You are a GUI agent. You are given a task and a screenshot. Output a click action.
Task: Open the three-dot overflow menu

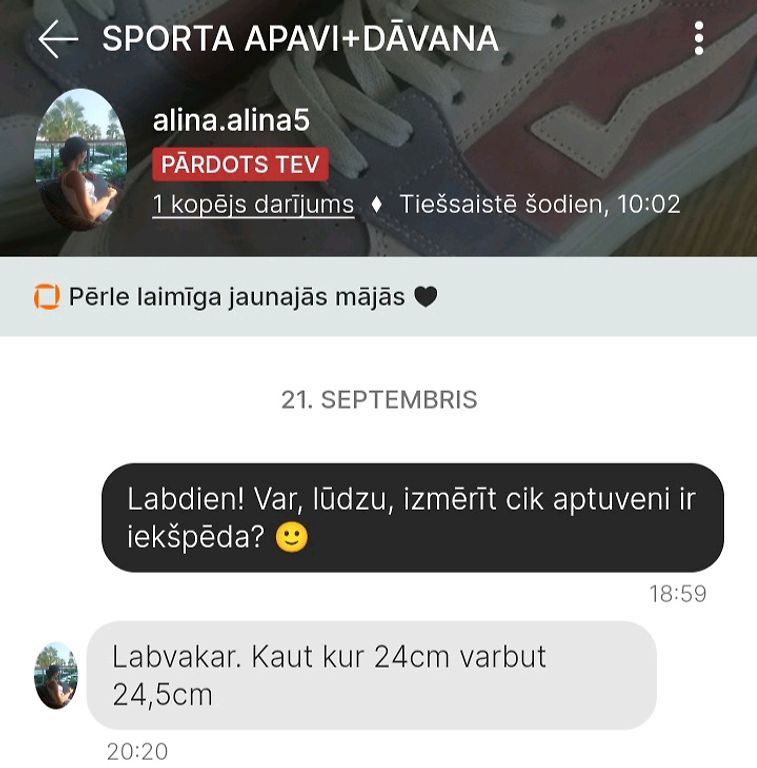click(x=698, y=38)
